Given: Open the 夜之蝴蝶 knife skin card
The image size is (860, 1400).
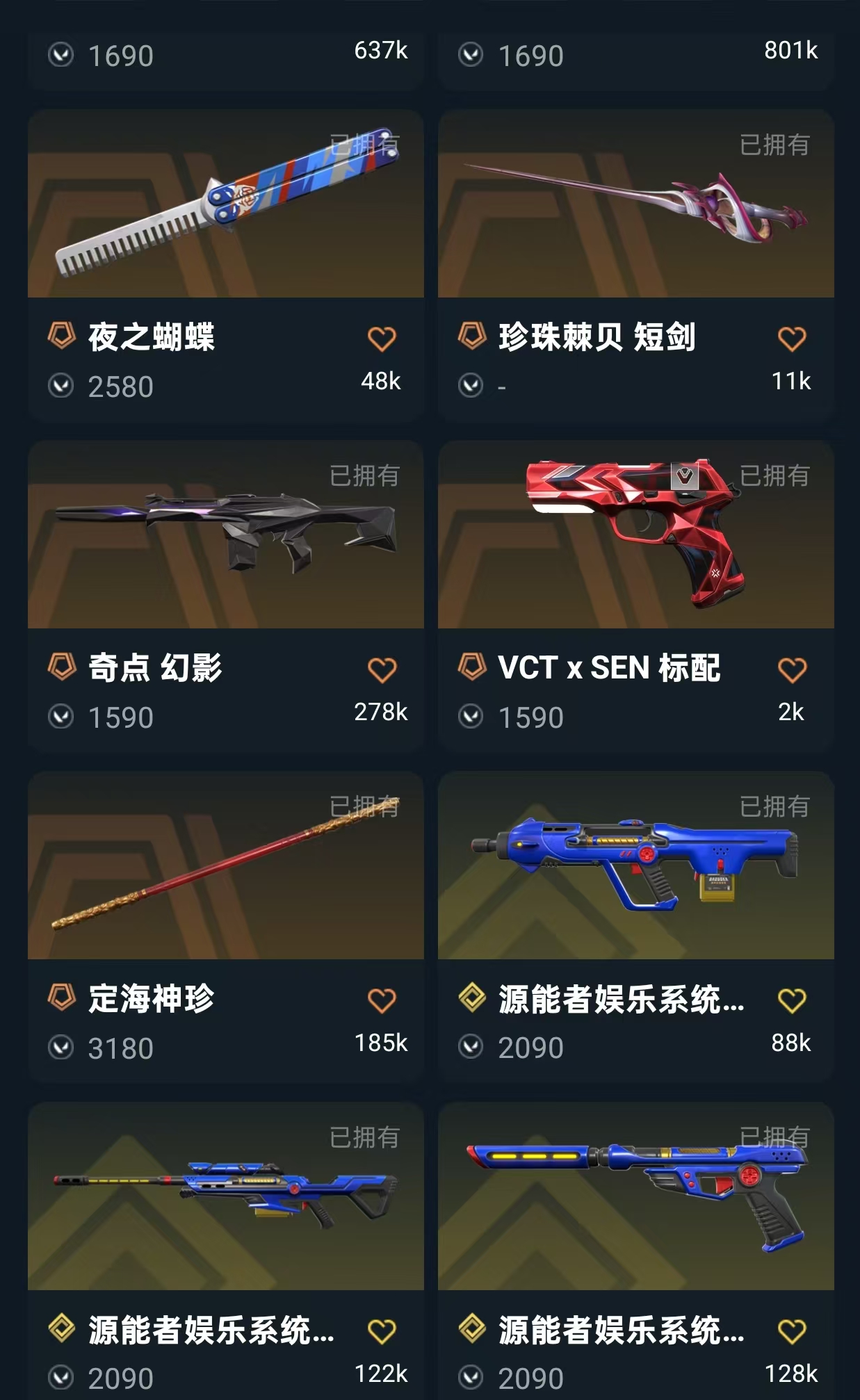Looking at the screenshot, I should coord(225,204).
